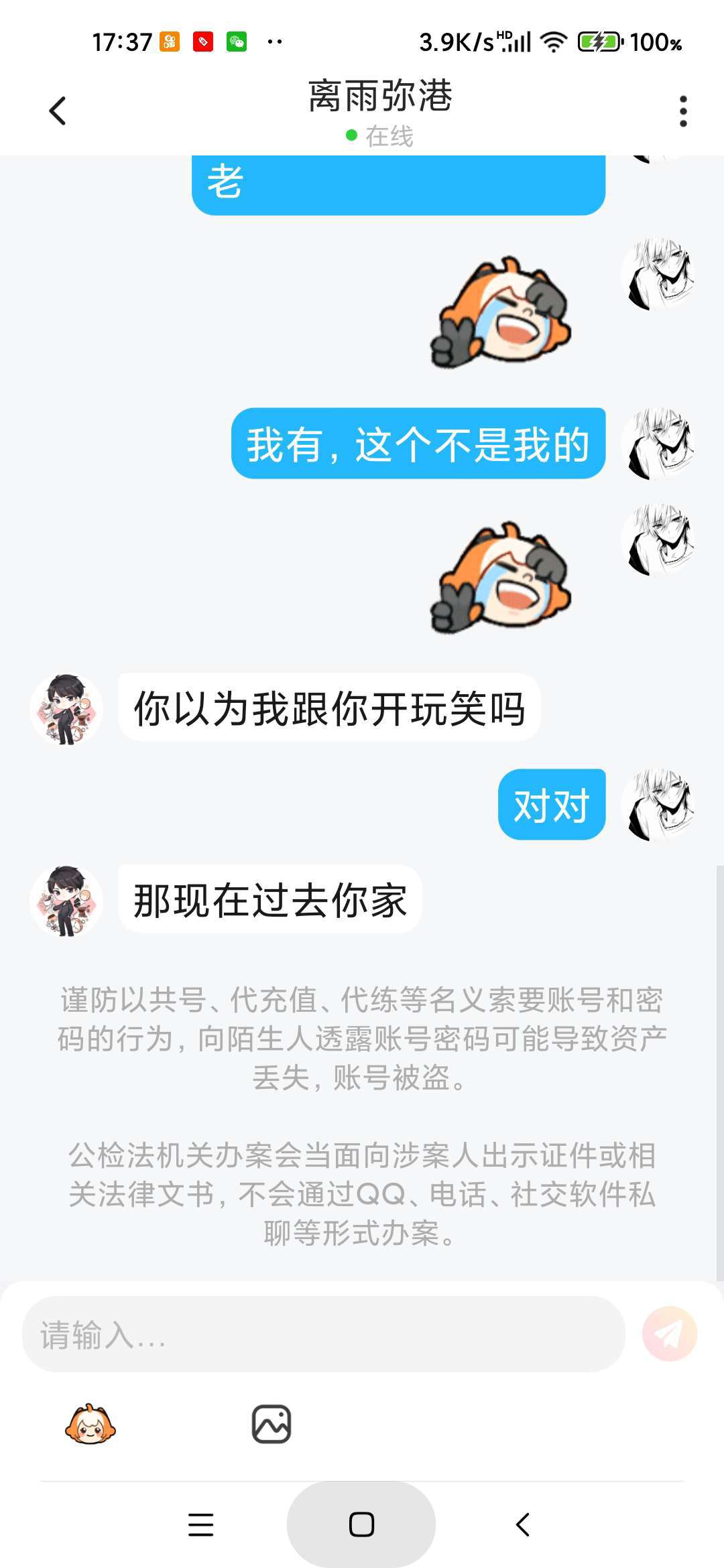Open the three-dot overflow menu
This screenshot has width=724, height=1568.
682,111
